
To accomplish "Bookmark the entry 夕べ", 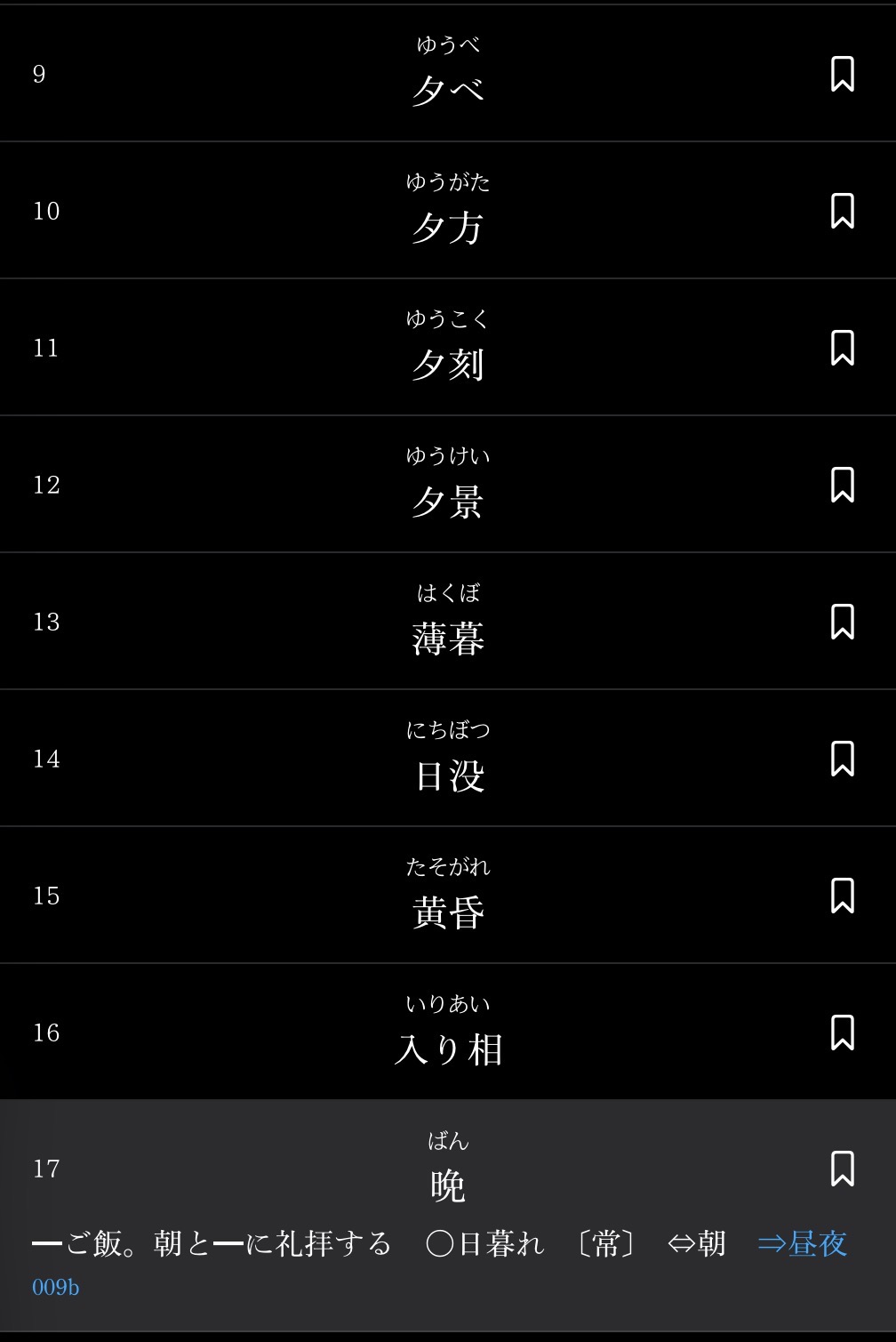I will [842, 74].
